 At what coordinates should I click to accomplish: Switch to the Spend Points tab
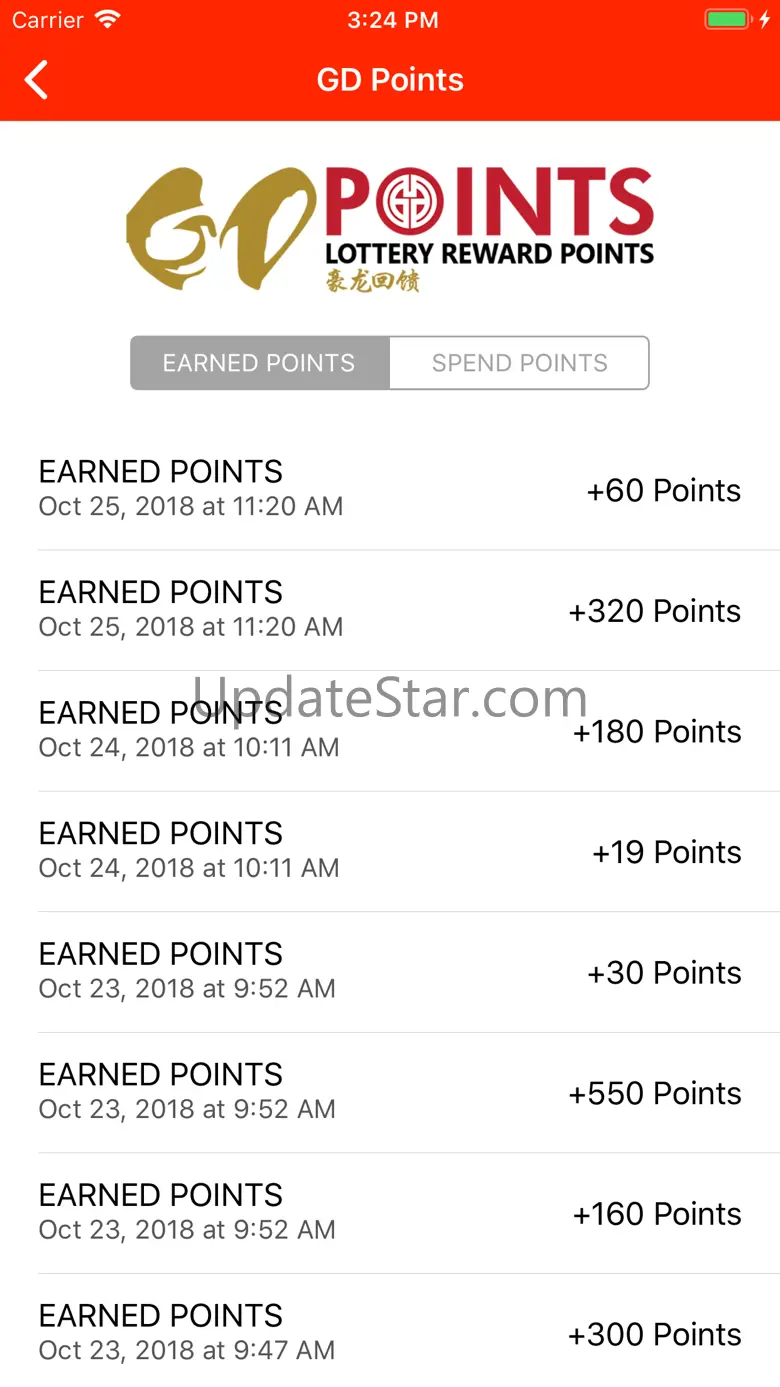tap(519, 363)
